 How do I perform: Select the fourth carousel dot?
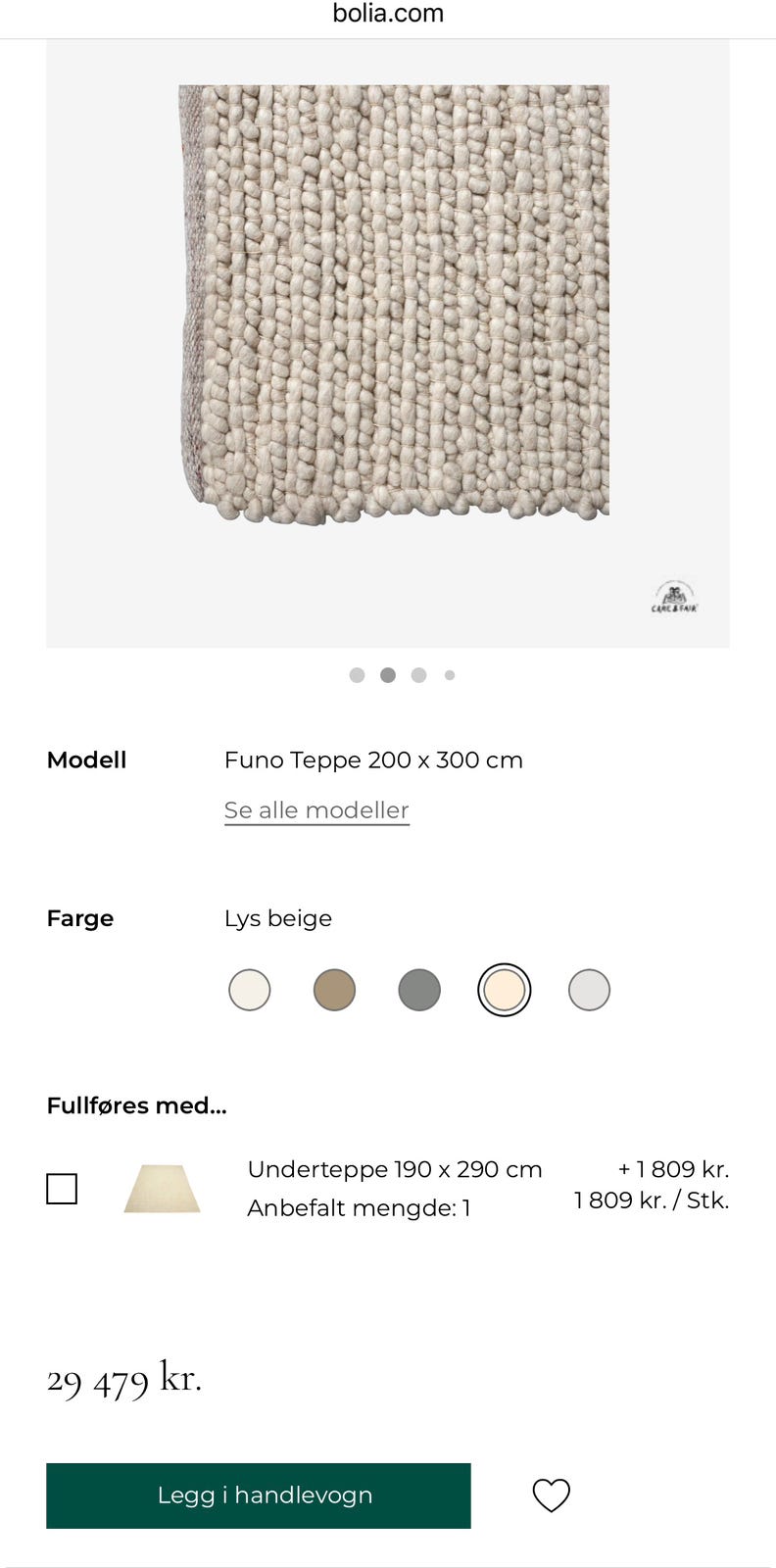coord(450,674)
